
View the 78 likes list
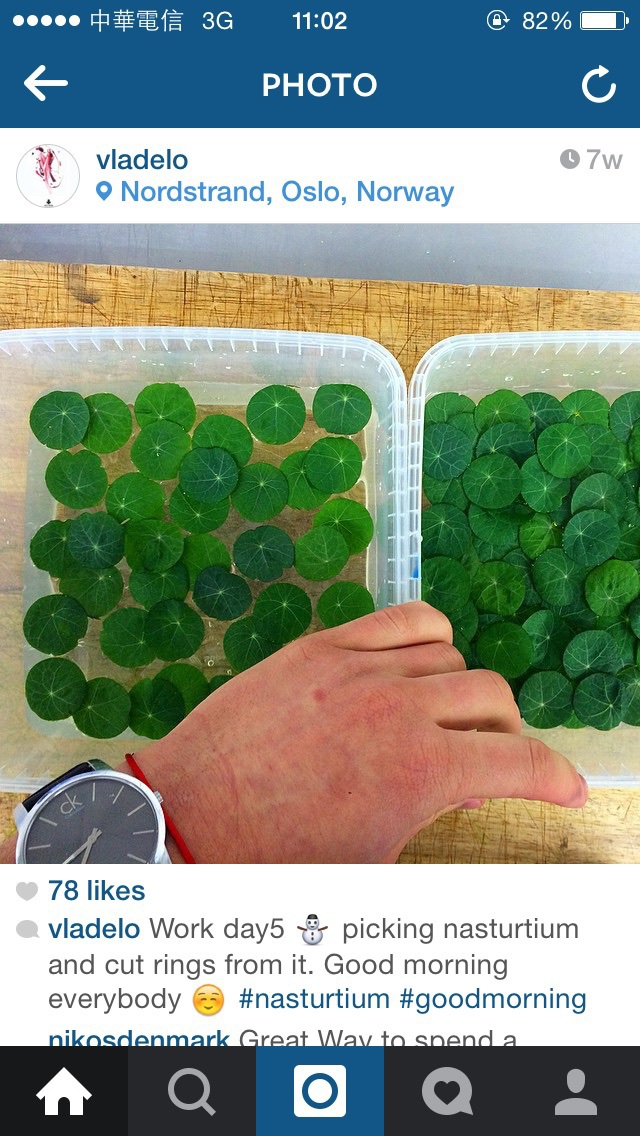[97, 891]
